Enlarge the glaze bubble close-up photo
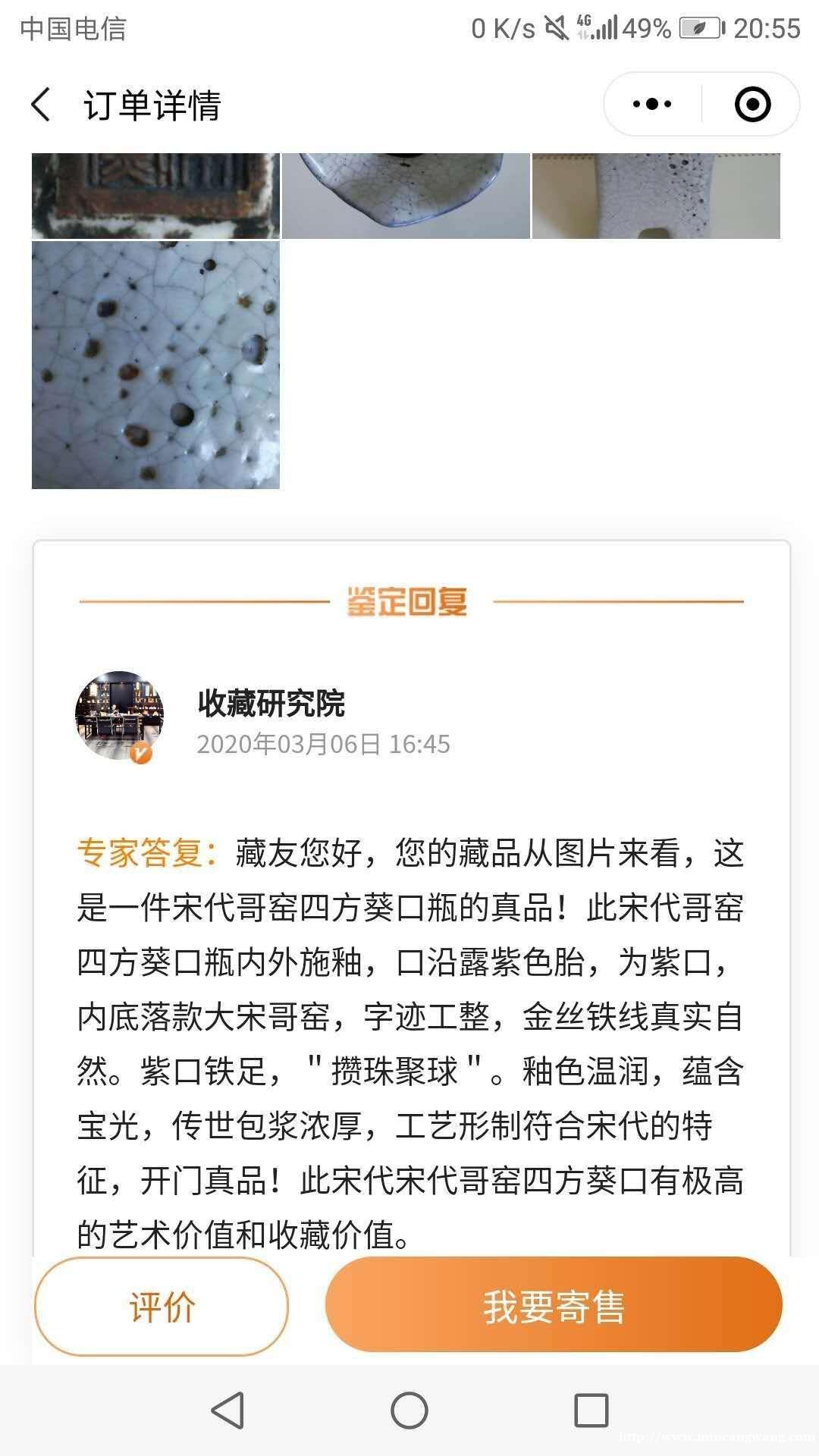 [155, 365]
